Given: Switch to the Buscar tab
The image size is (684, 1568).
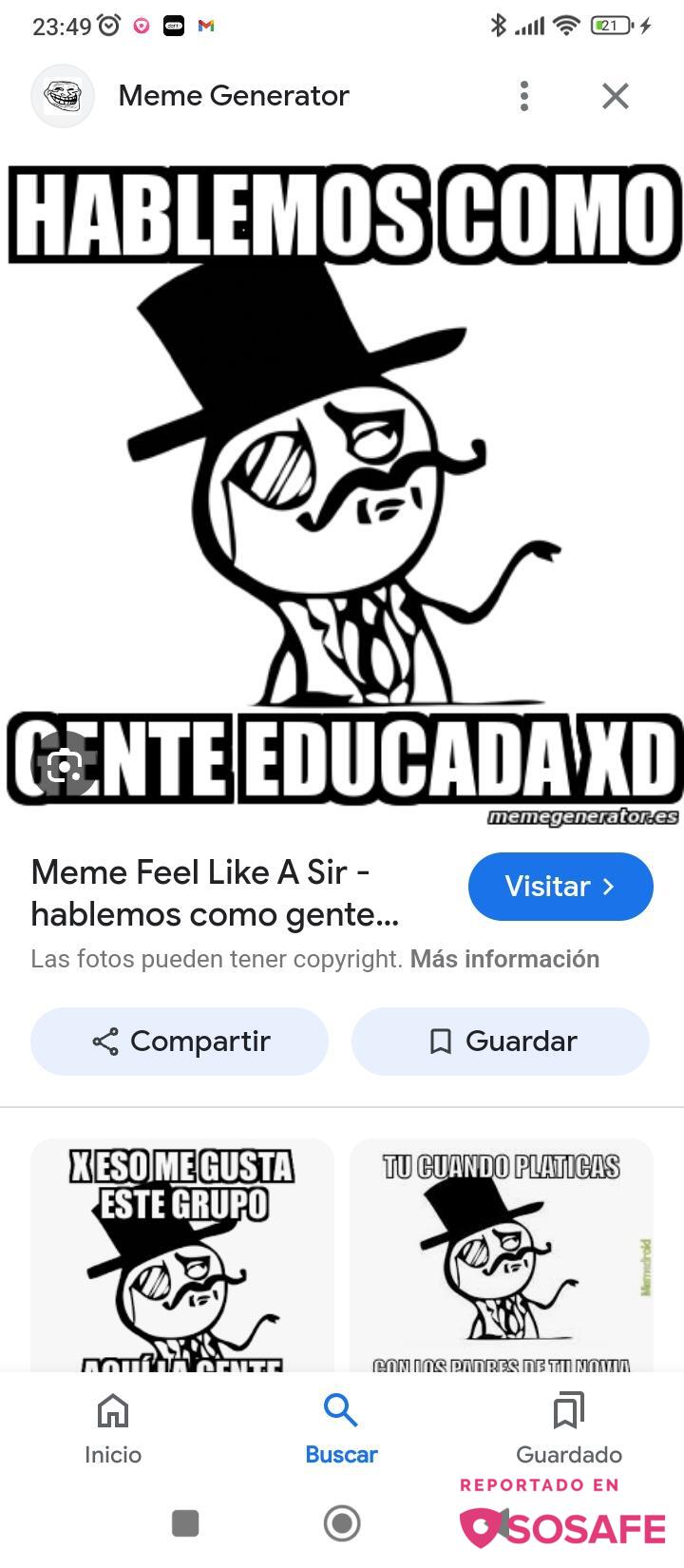Looking at the screenshot, I should pyautogui.click(x=341, y=1428).
